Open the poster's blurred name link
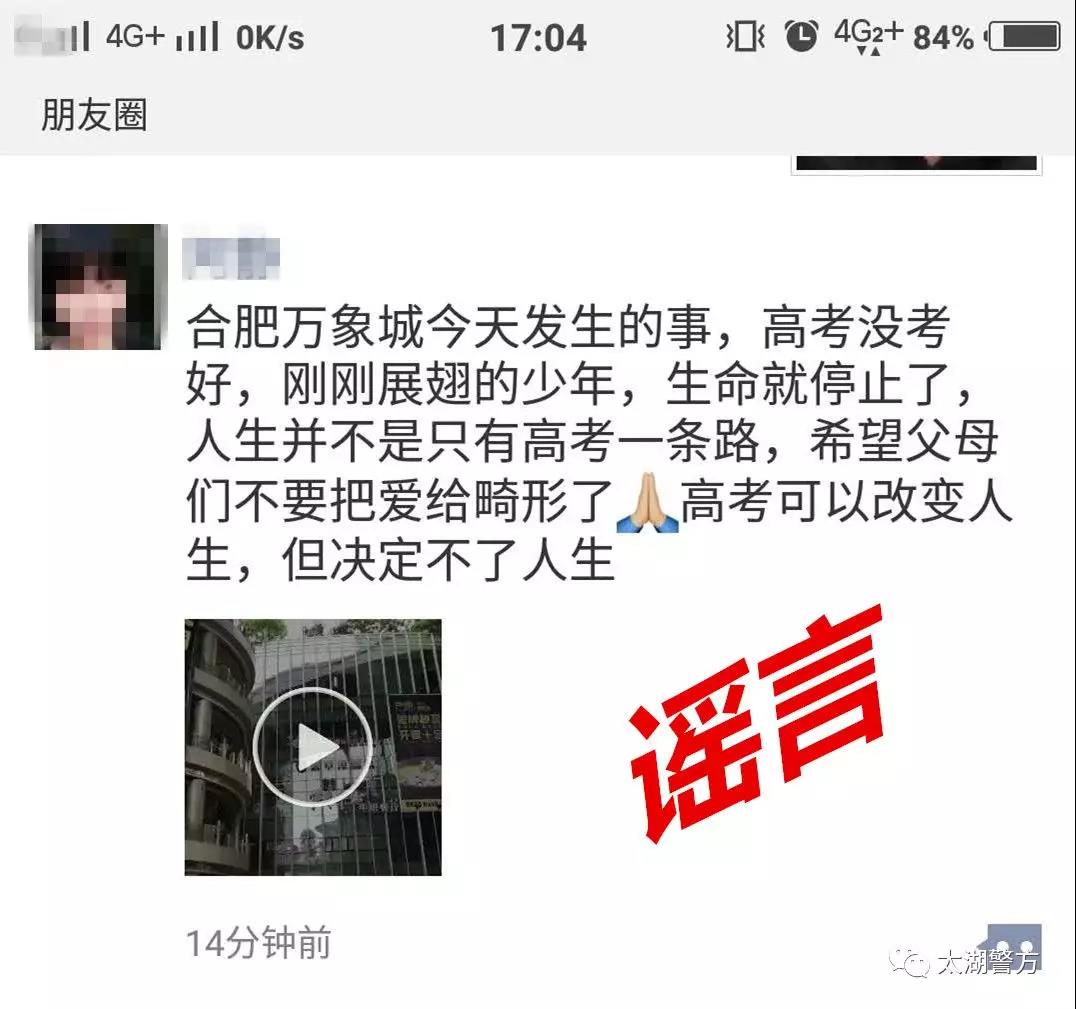Viewport: 1076px width, 1009px height. (x=232, y=258)
